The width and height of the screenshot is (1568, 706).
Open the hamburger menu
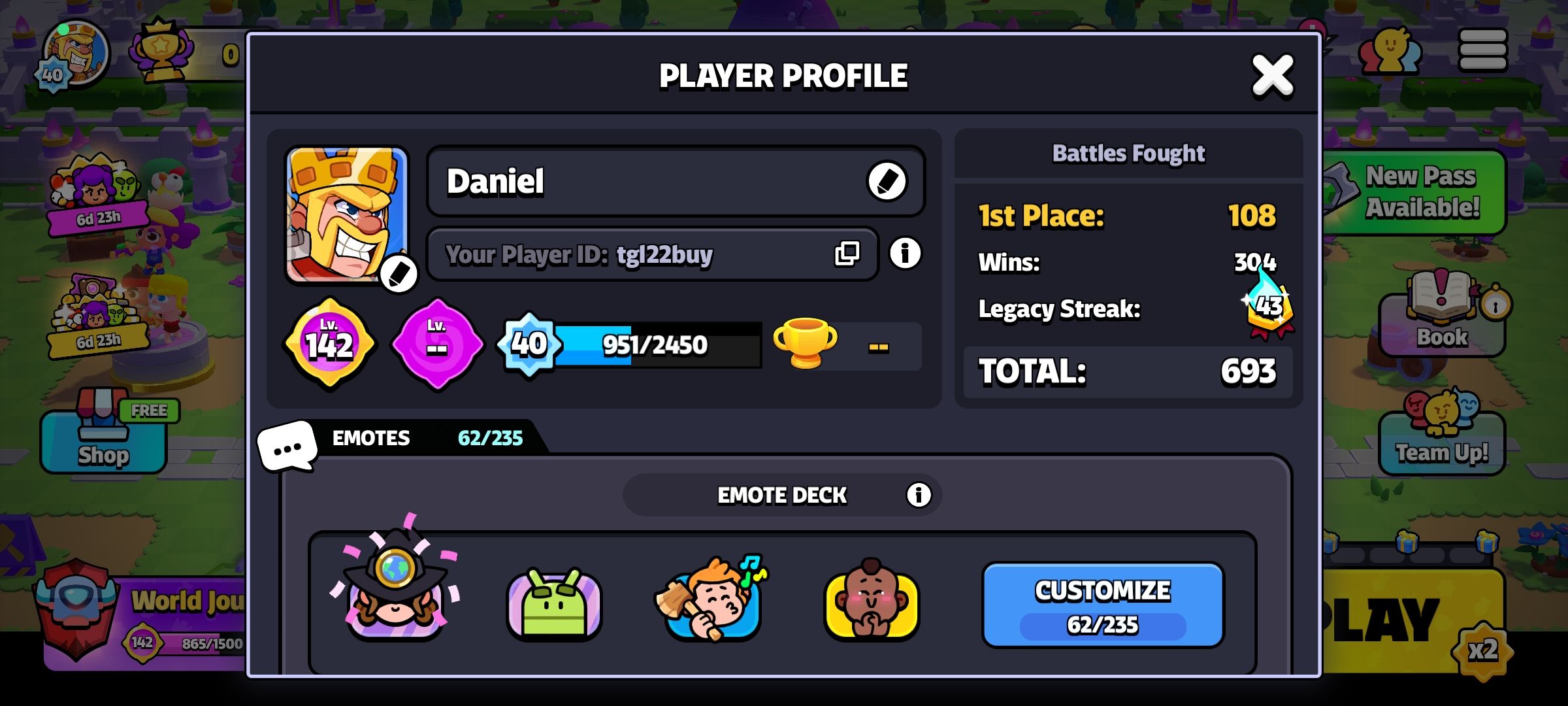coord(1482,50)
